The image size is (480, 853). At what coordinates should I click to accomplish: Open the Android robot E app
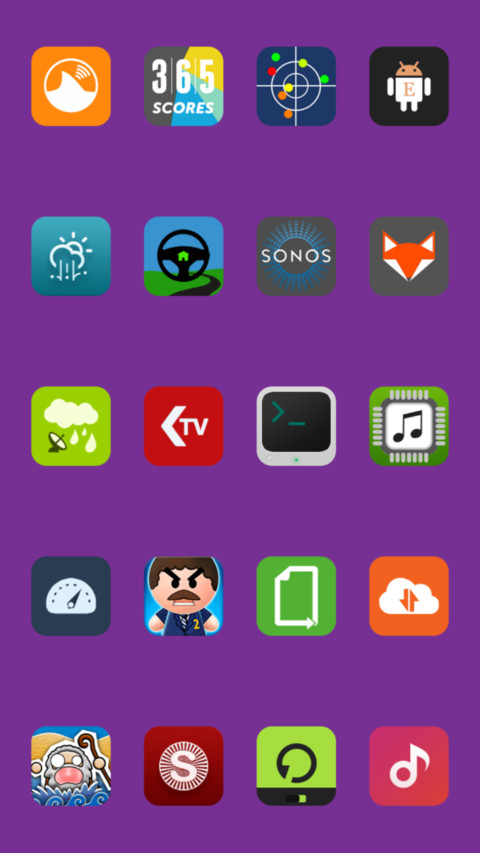click(409, 86)
